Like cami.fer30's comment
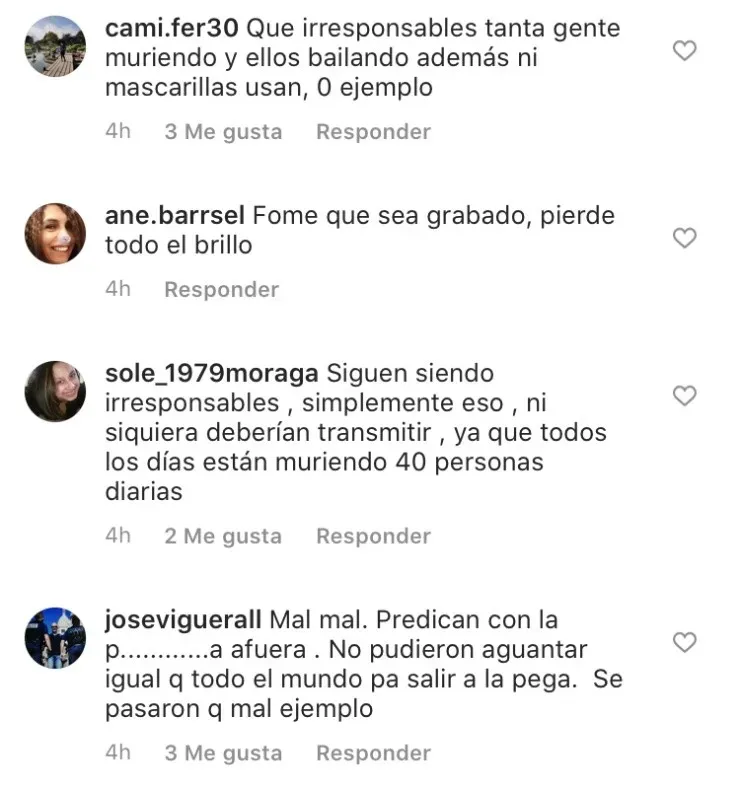The width and height of the screenshot is (740, 791). [x=684, y=51]
